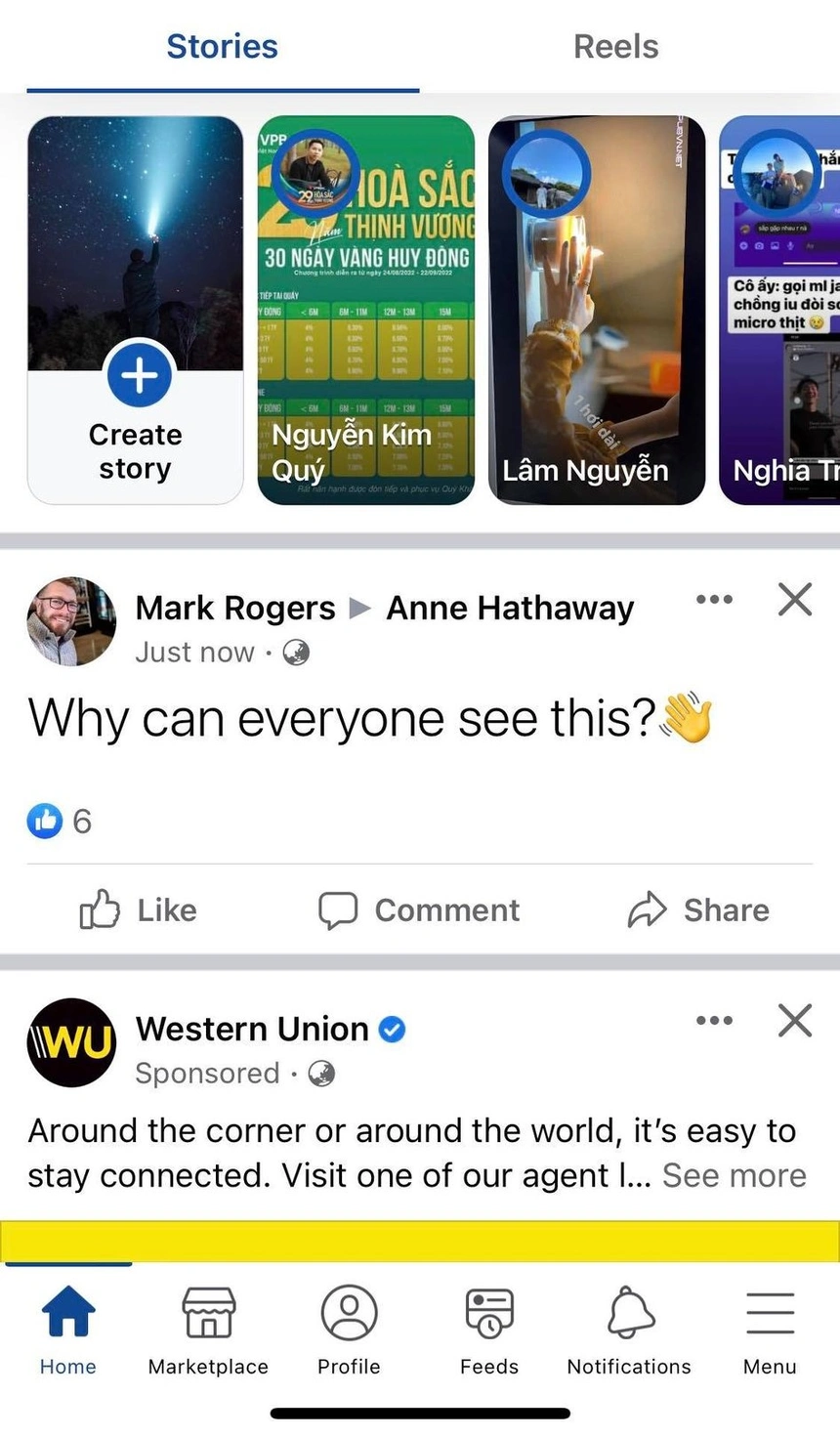This screenshot has width=840, height=1437.
Task: Dismiss the Western Union sponsored post
Action: (795, 1021)
